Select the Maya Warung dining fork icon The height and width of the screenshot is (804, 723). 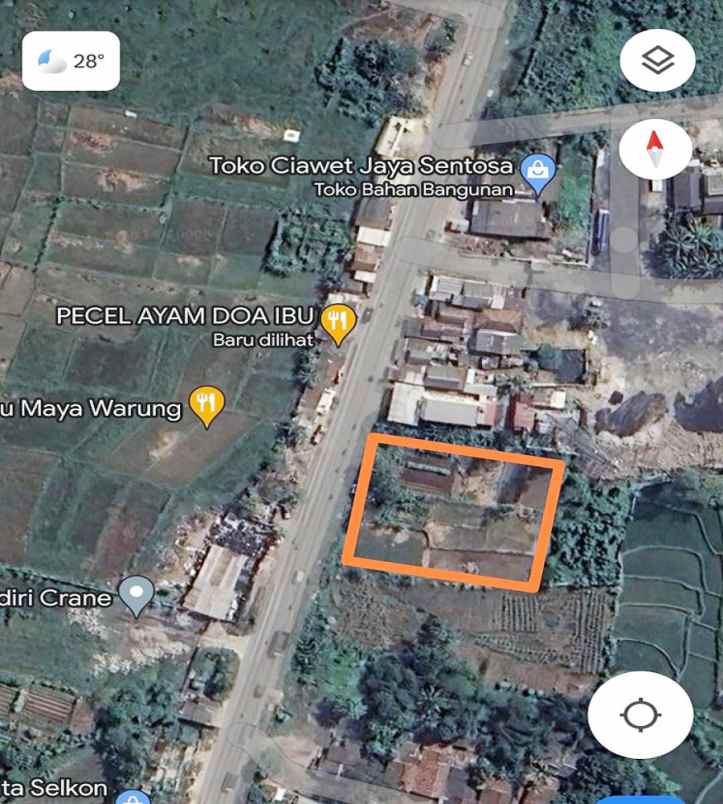click(204, 406)
